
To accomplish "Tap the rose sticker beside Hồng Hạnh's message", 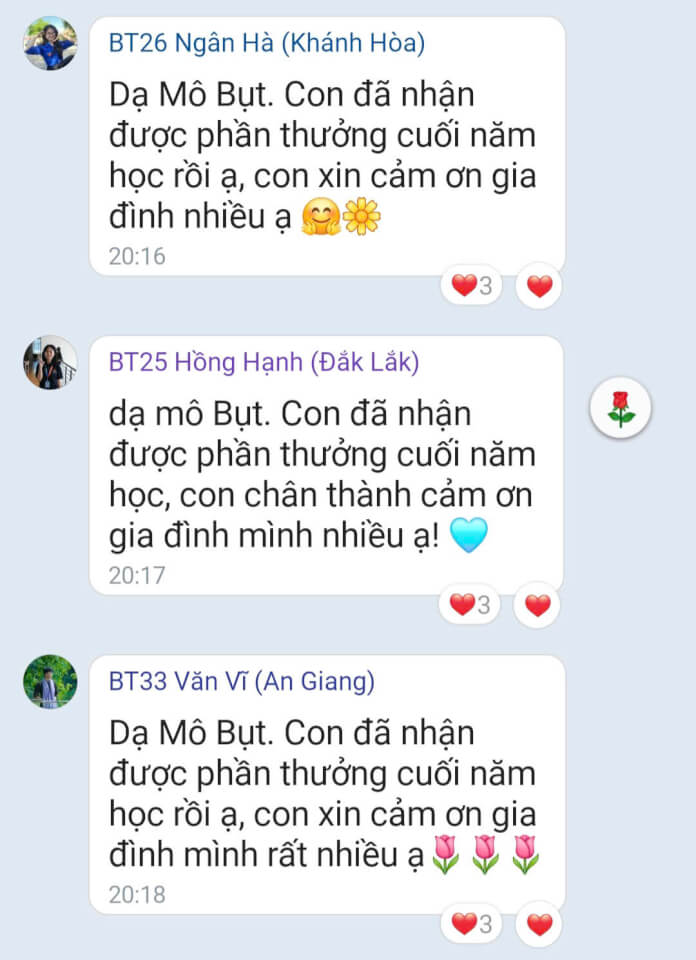I will point(621,409).
